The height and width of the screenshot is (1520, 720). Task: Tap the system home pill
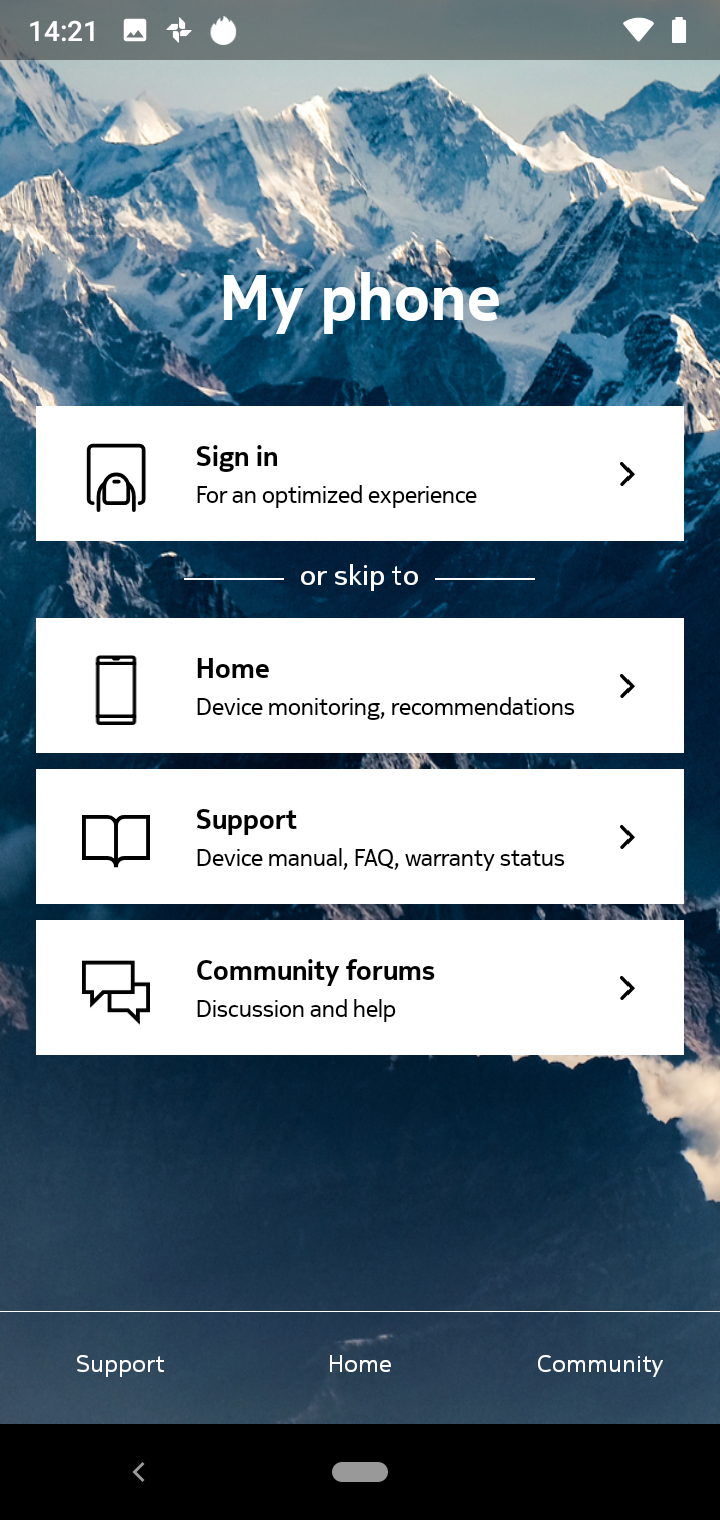360,1471
